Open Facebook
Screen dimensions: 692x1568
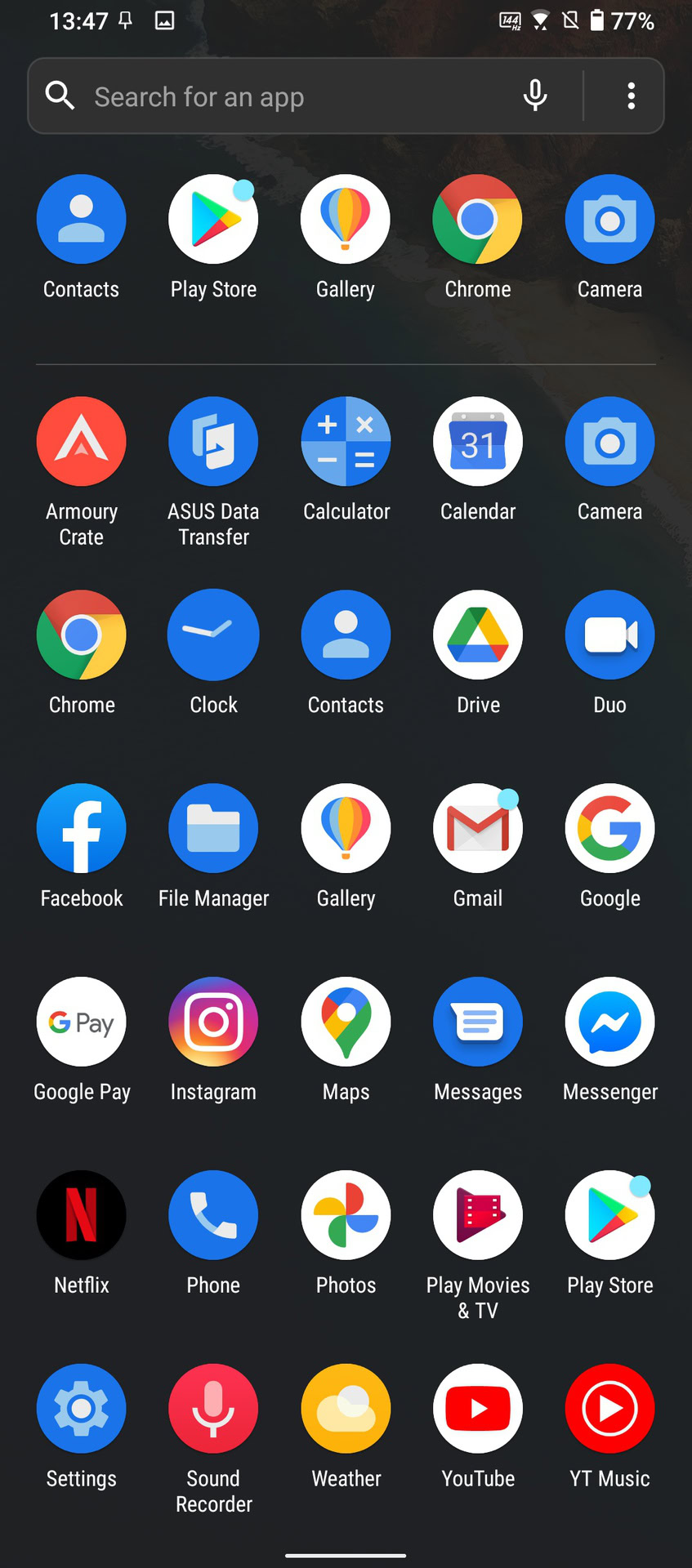coord(82,829)
